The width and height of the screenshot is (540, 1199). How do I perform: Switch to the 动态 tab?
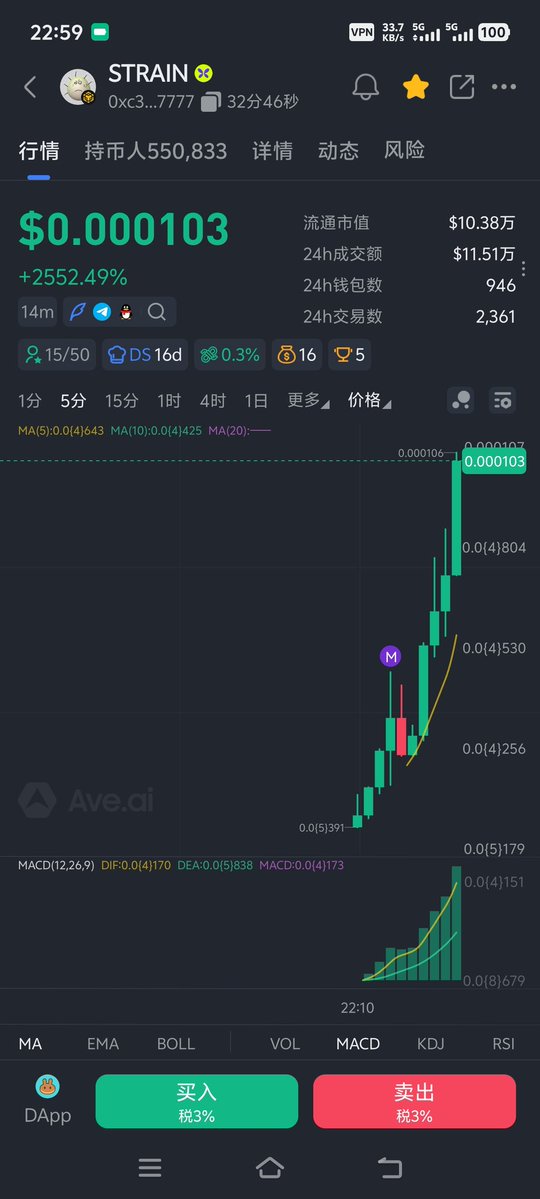pyautogui.click(x=338, y=151)
